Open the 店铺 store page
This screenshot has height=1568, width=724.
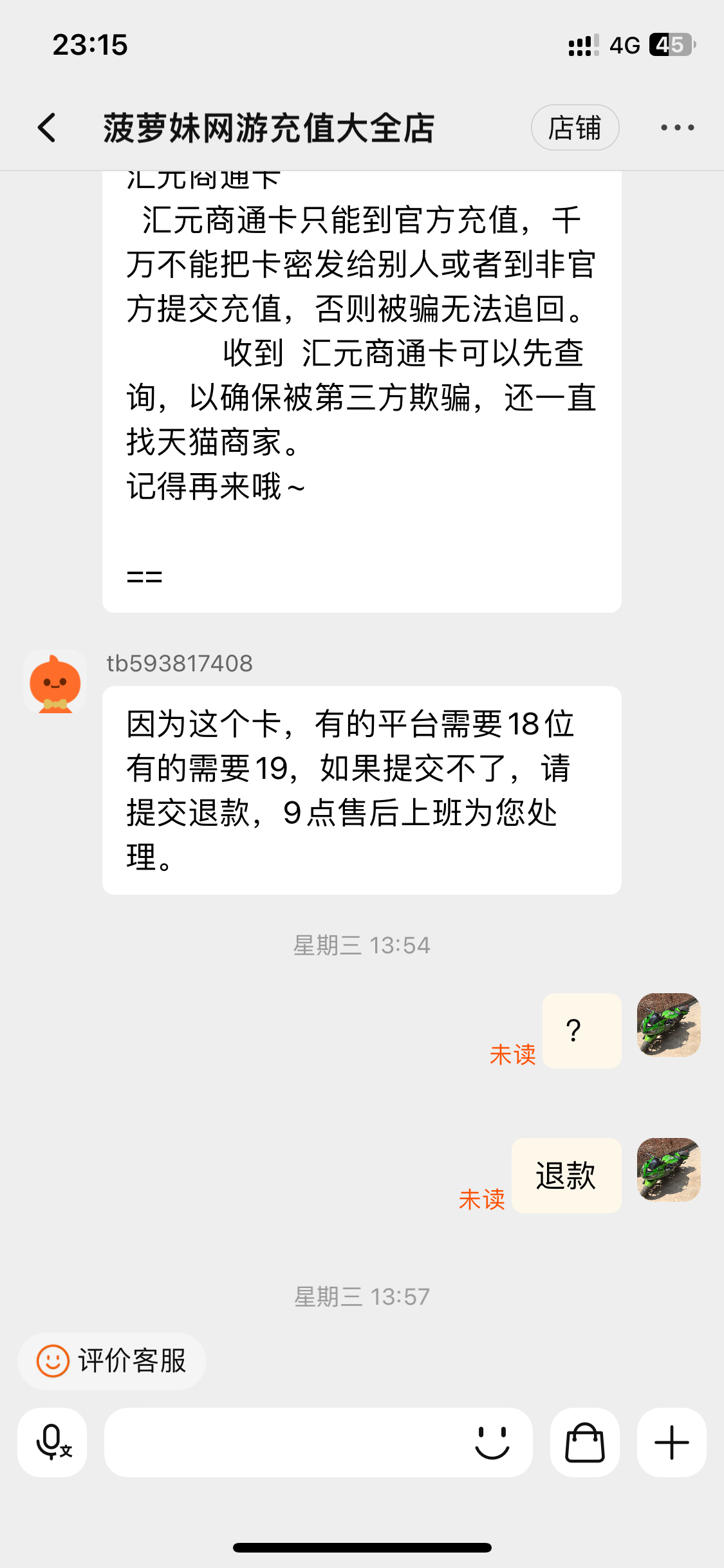[x=575, y=127]
